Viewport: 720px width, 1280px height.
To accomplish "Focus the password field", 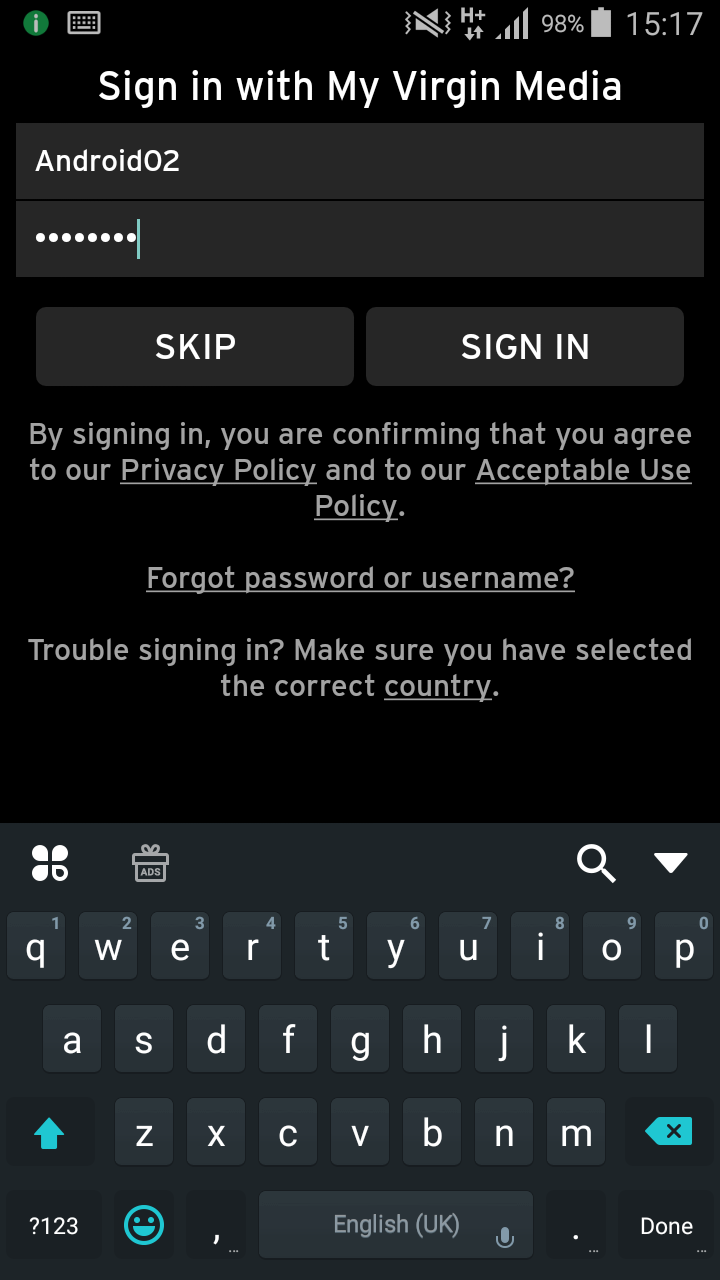I will pyautogui.click(x=360, y=239).
